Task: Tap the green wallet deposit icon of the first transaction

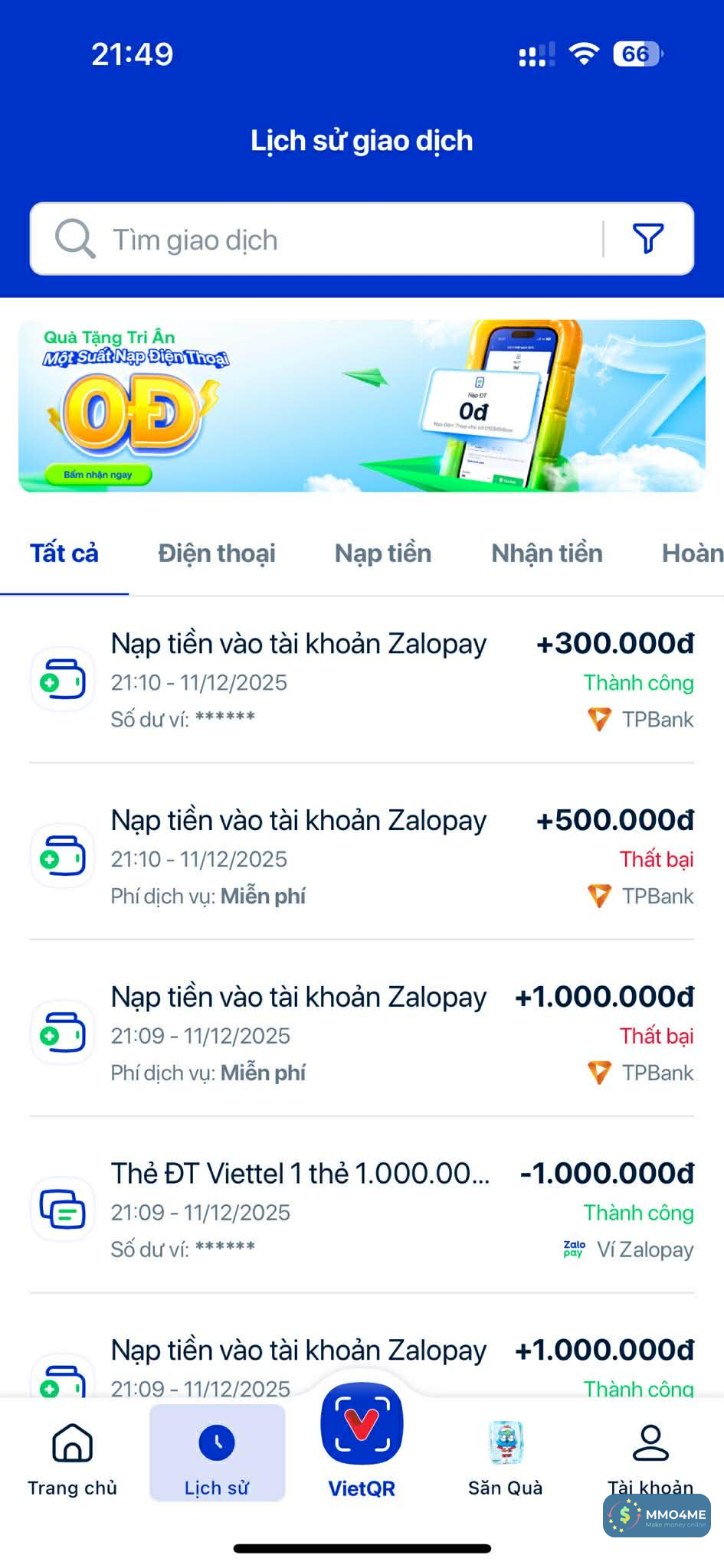Action: pyautogui.click(x=62, y=680)
